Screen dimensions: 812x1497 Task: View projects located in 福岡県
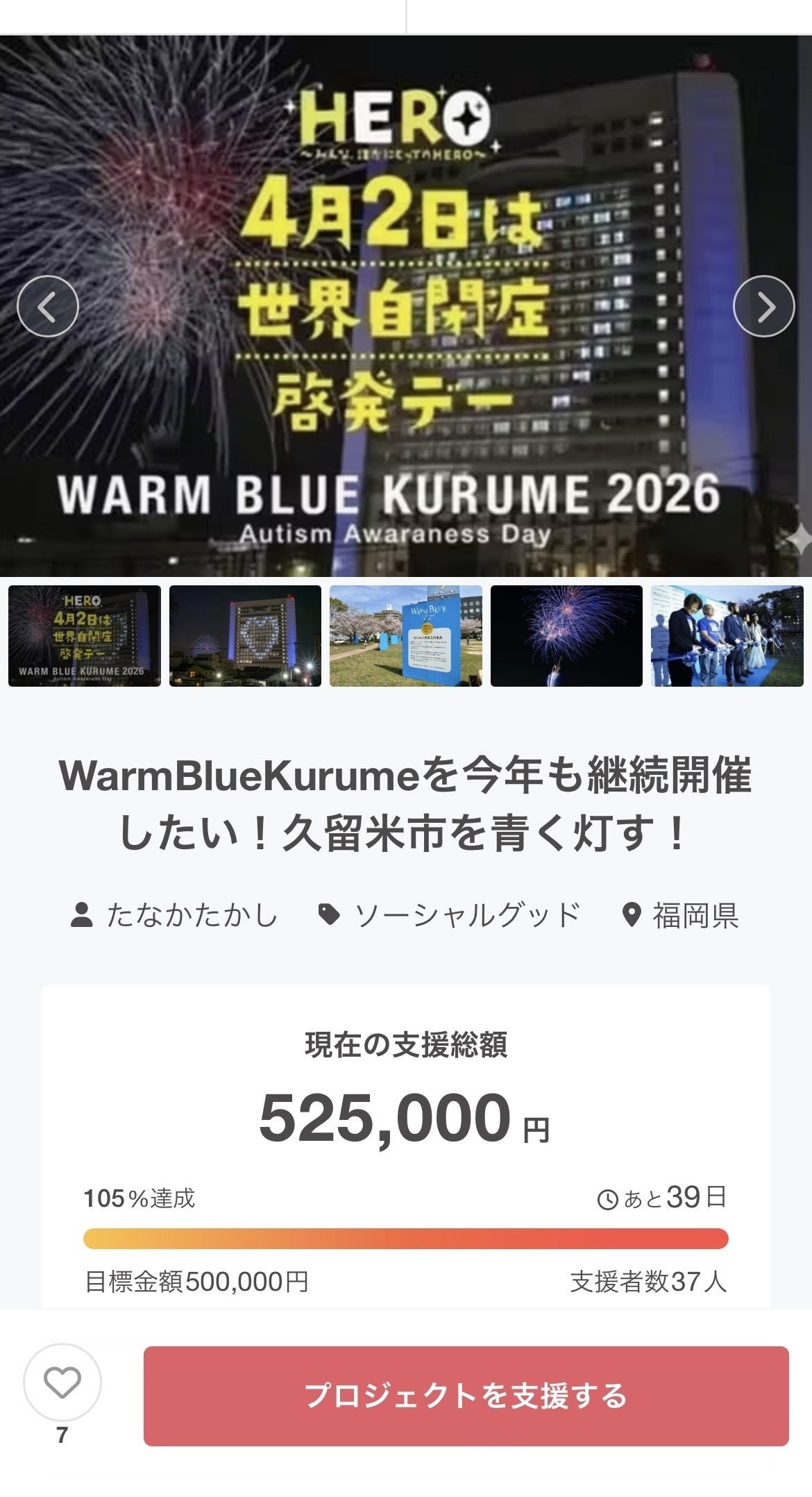click(x=680, y=915)
